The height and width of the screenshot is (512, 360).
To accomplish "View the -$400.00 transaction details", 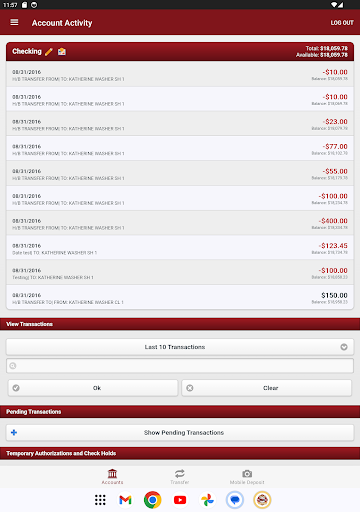I will (180, 223).
